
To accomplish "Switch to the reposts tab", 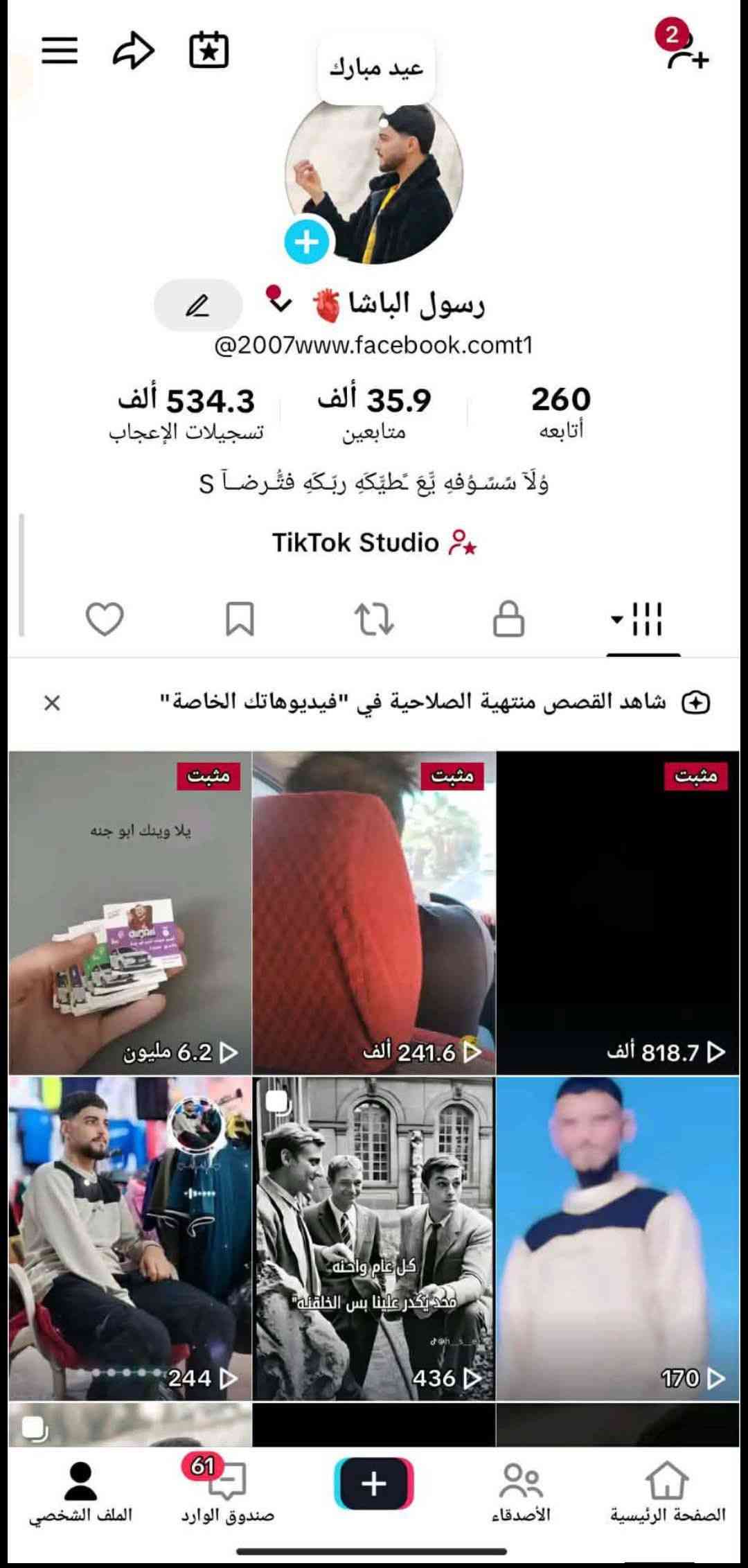I will click(374, 619).
